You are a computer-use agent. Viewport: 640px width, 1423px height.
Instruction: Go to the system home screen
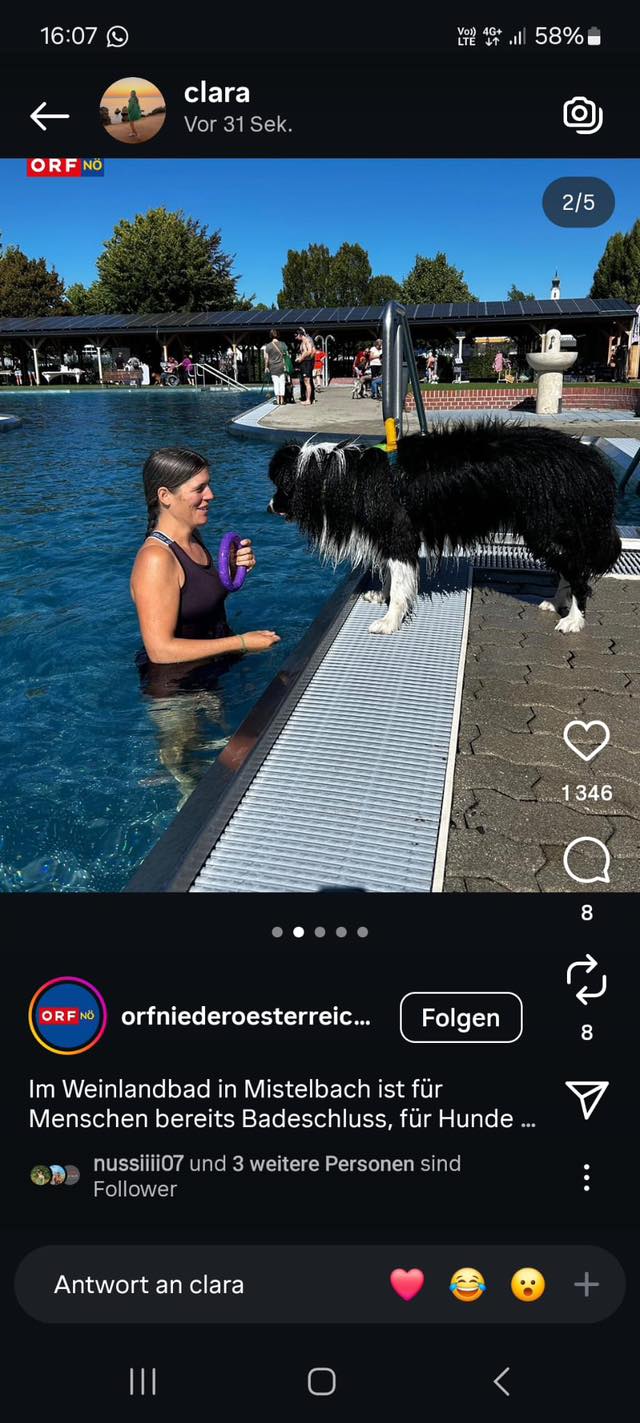click(x=321, y=1382)
